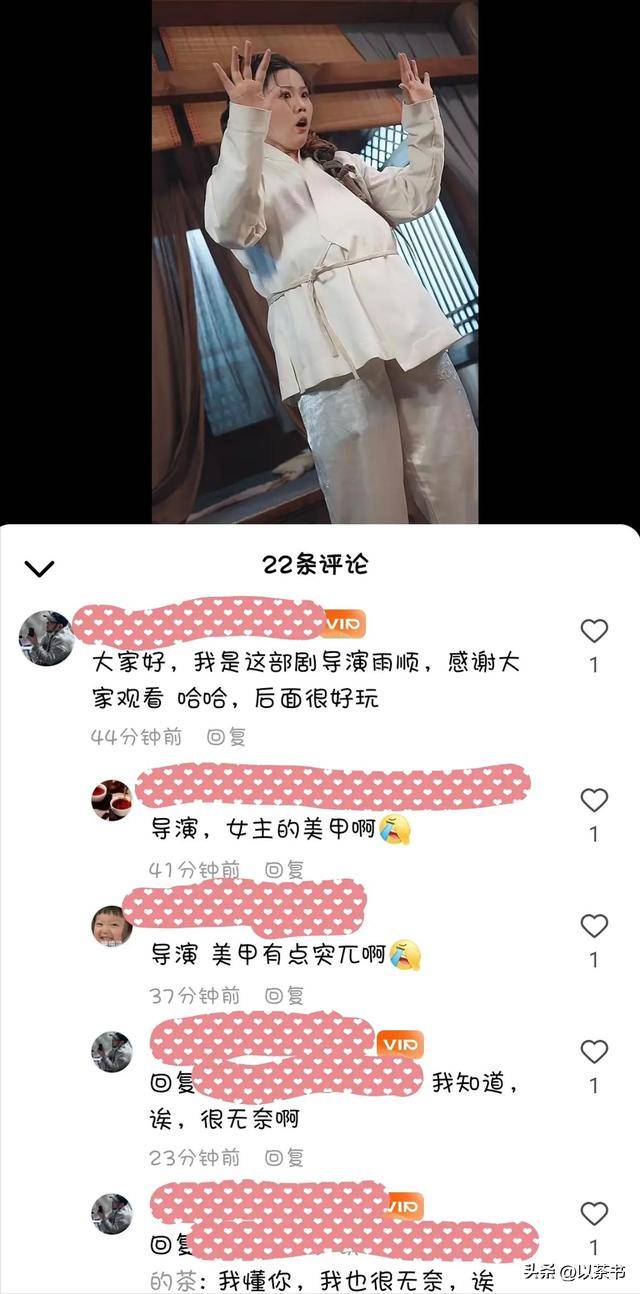The image size is (640, 1294).
Task: Reply to the comment posted 37分钟前
Action: (x=284, y=995)
